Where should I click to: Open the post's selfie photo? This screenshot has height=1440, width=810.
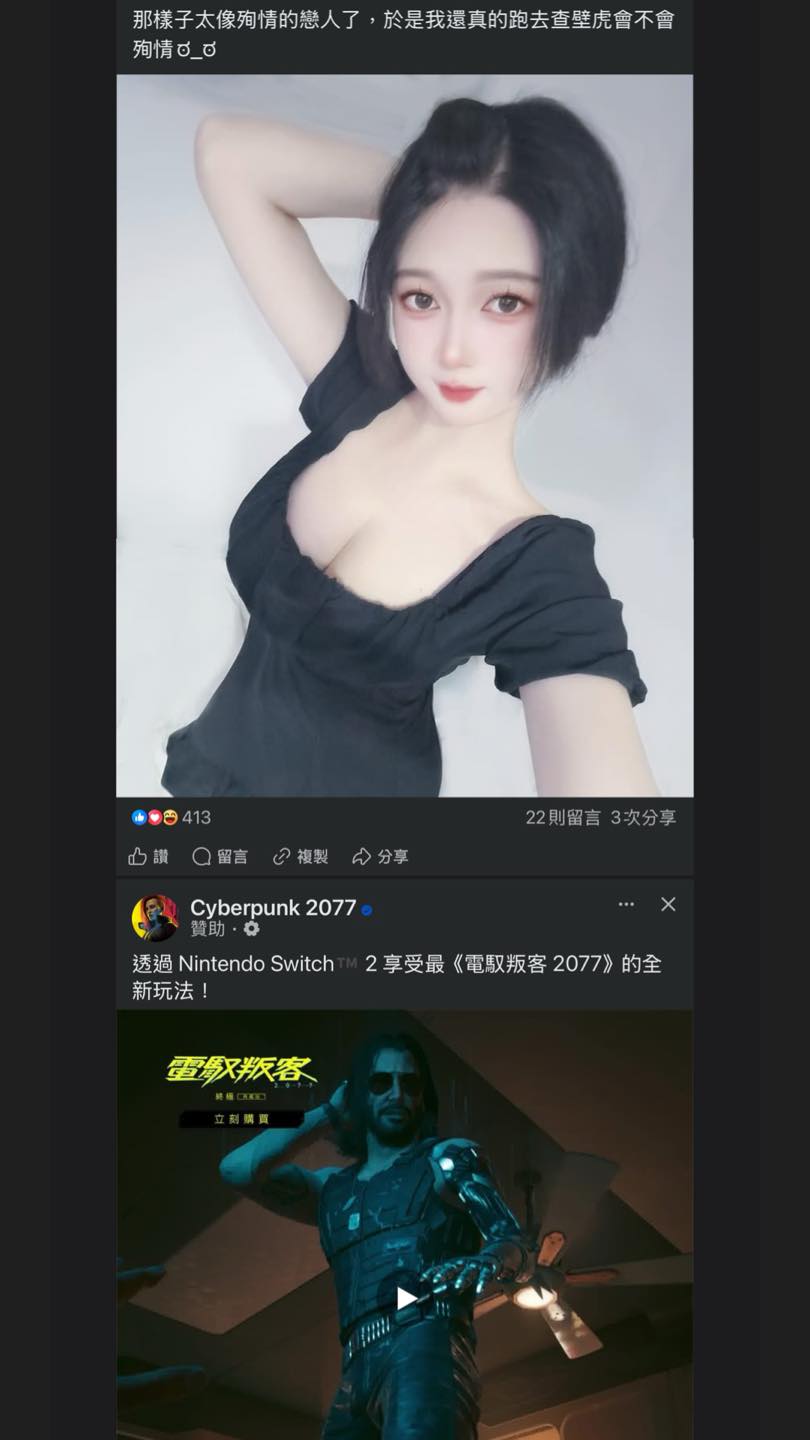pyautogui.click(x=405, y=435)
